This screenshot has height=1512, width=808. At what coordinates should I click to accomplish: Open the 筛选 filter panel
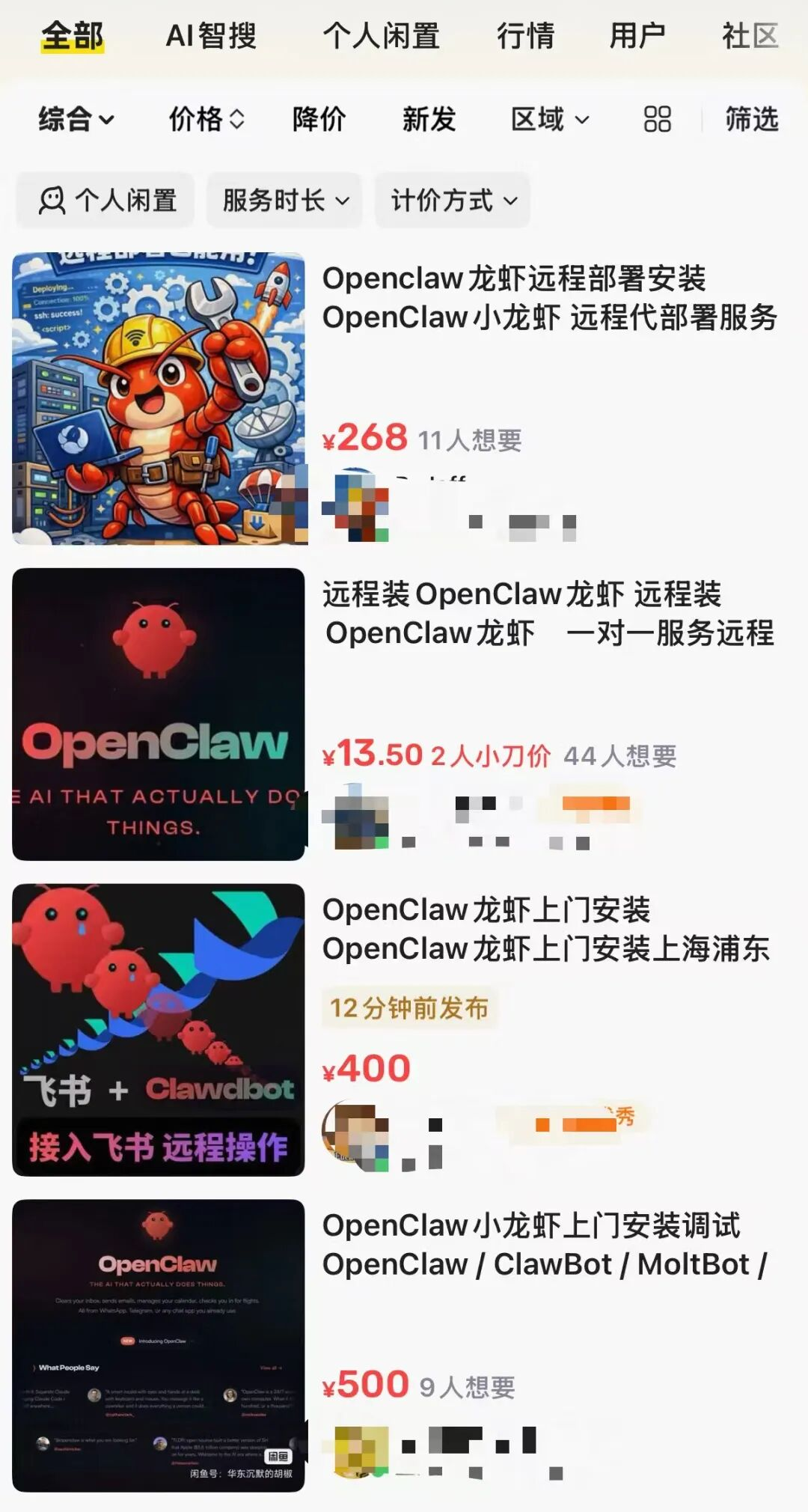click(x=751, y=119)
